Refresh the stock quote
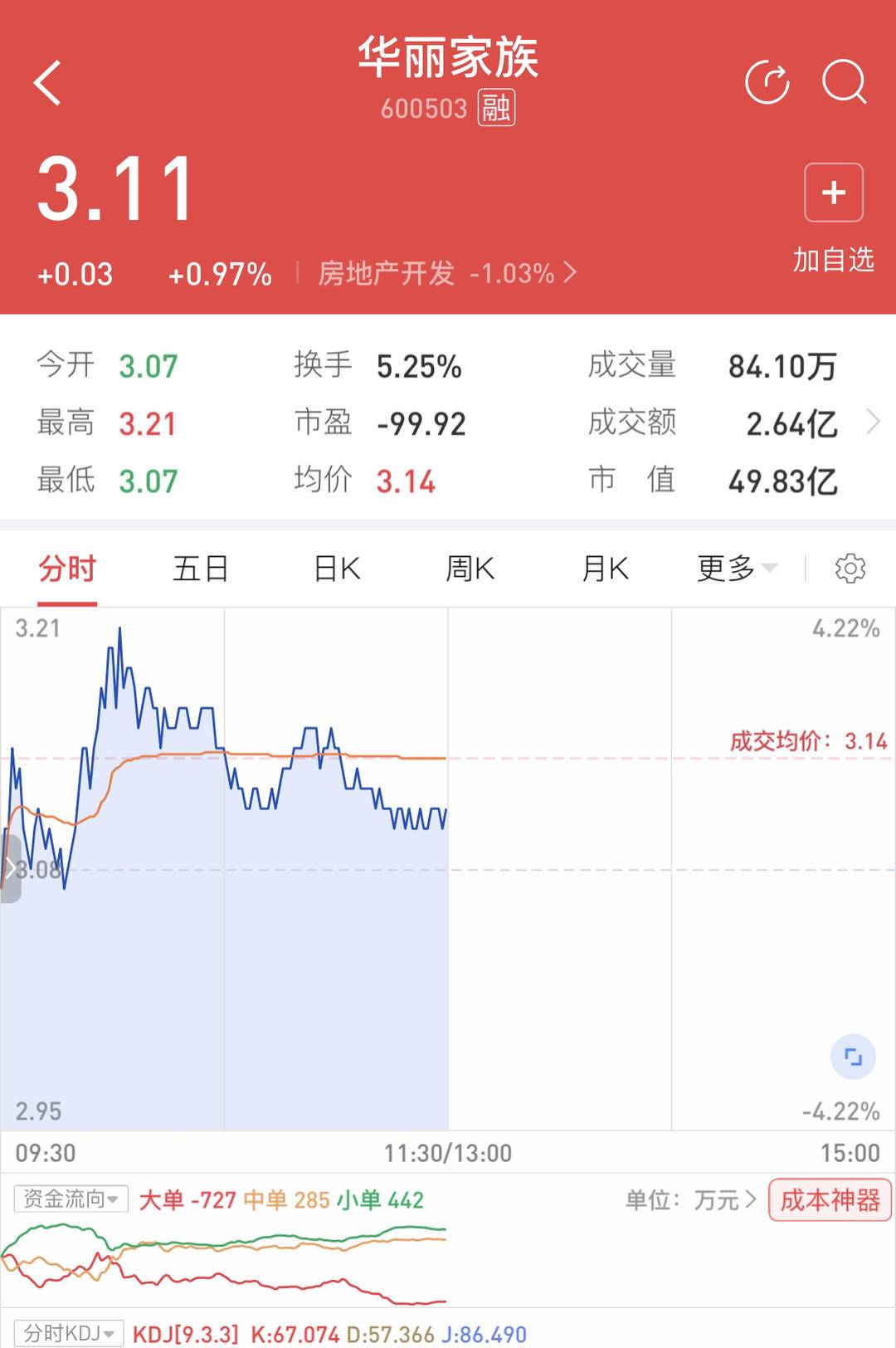896x1348 pixels. [x=767, y=82]
